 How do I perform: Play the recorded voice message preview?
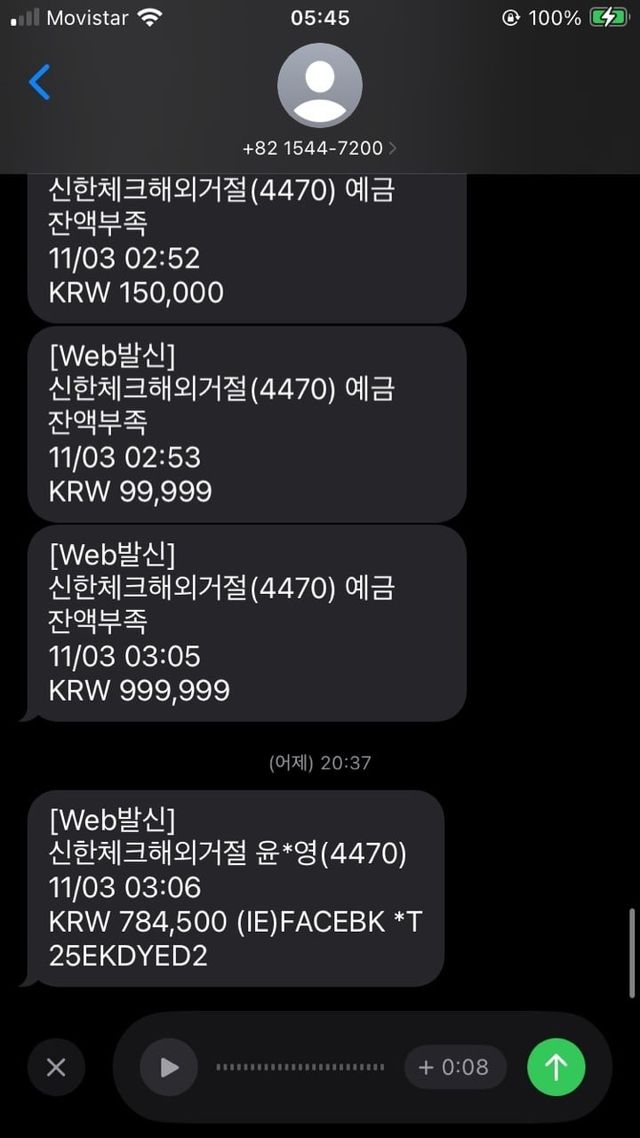pos(169,1067)
